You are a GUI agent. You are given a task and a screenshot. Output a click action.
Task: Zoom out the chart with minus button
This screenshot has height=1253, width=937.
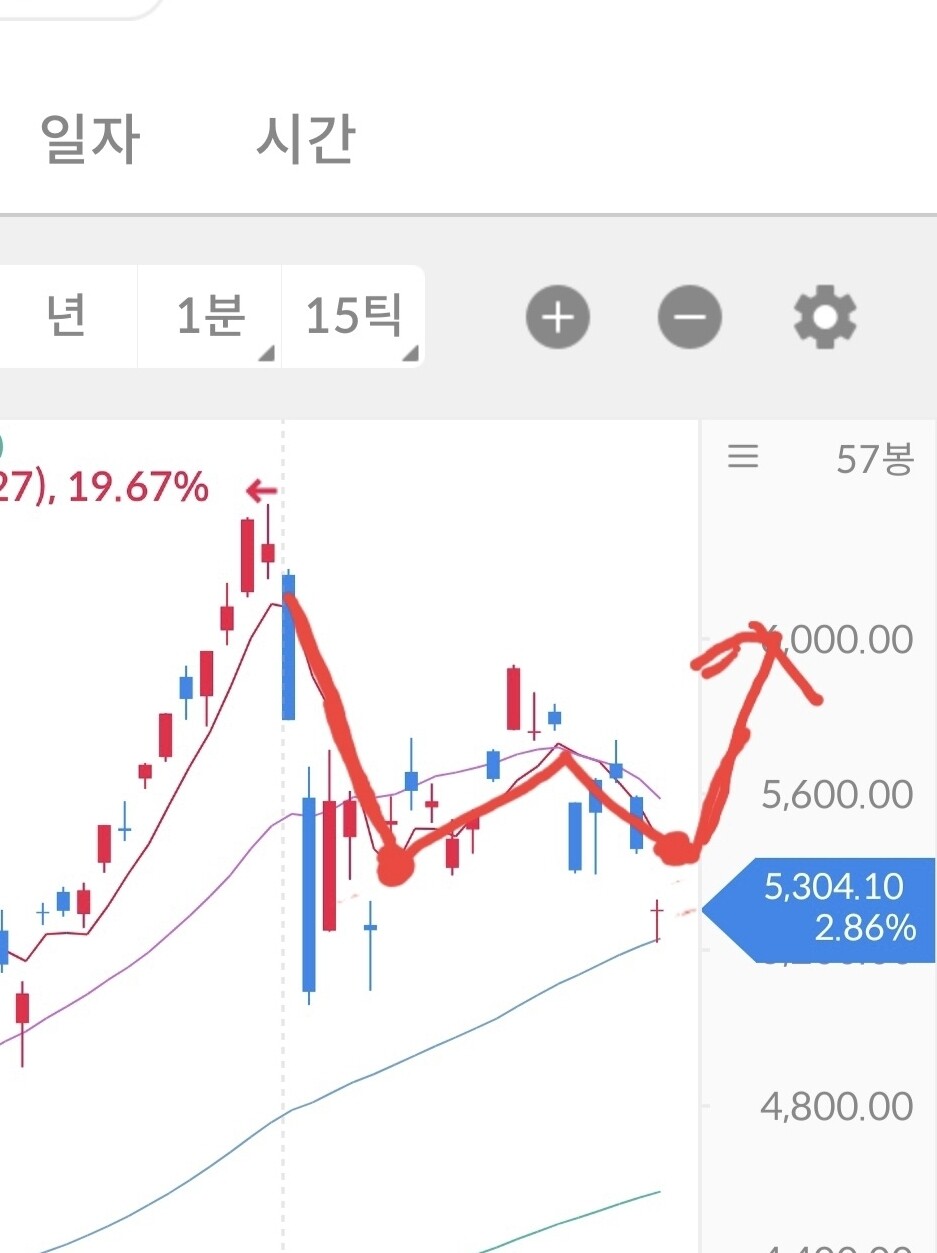pos(690,318)
